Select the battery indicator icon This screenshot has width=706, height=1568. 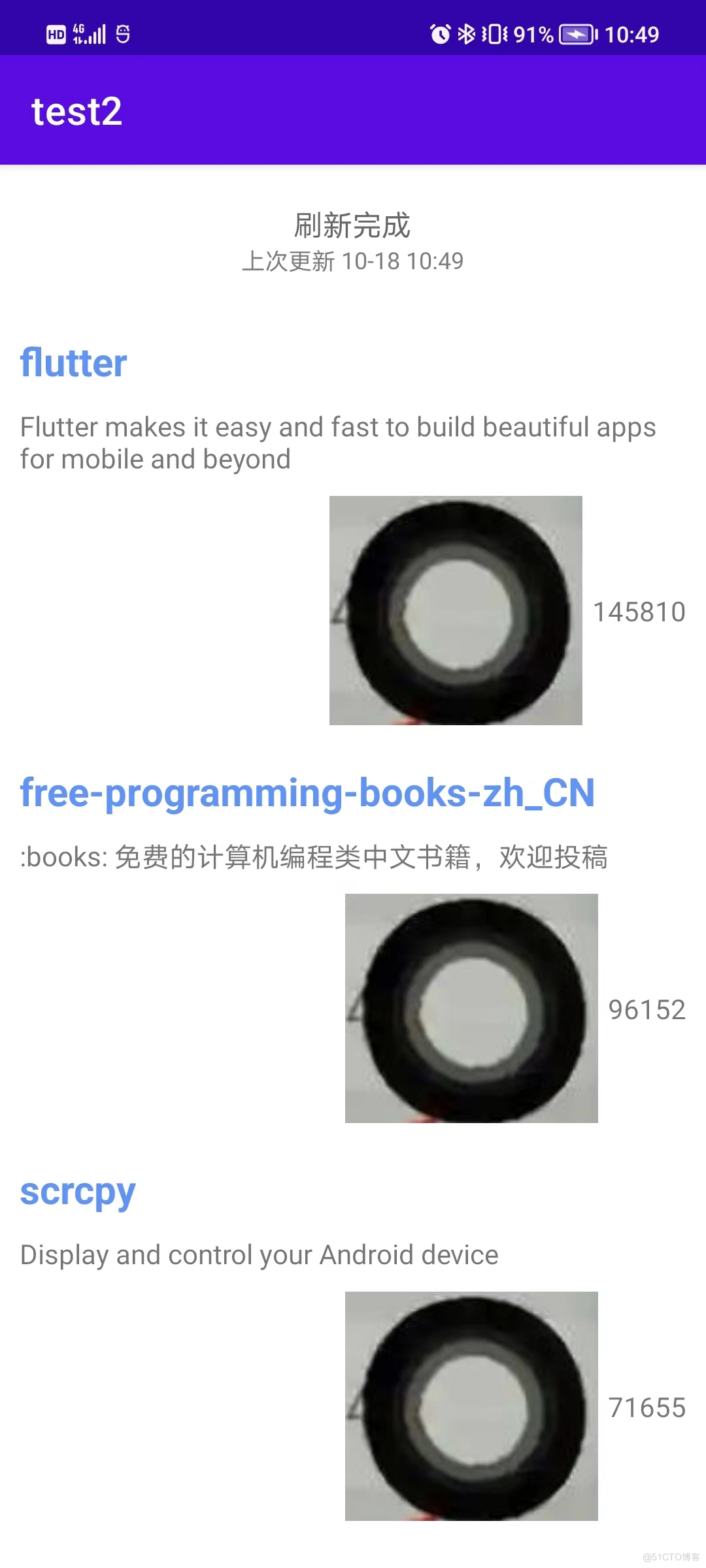tap(575, 34)
